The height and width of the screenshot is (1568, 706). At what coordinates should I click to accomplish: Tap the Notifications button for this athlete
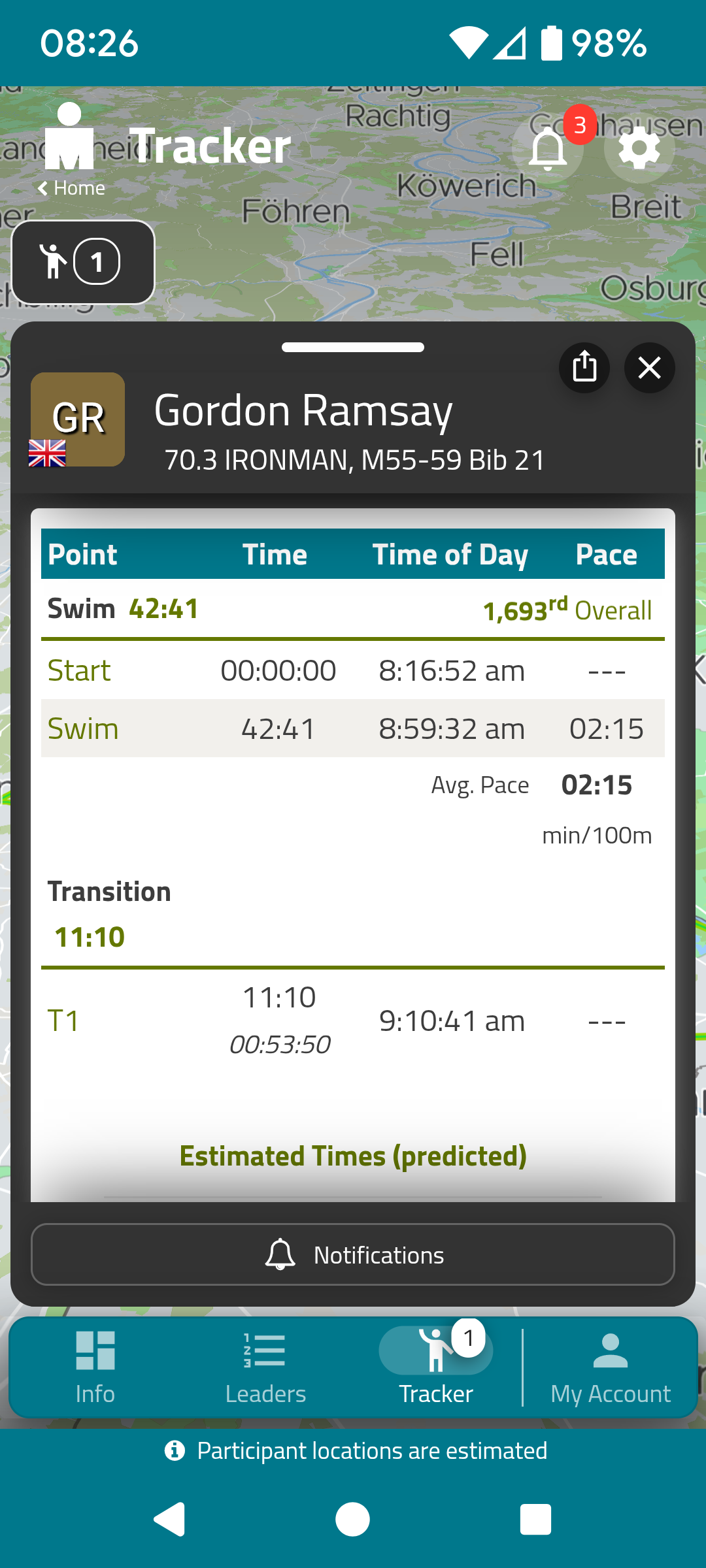(353, 1254)
